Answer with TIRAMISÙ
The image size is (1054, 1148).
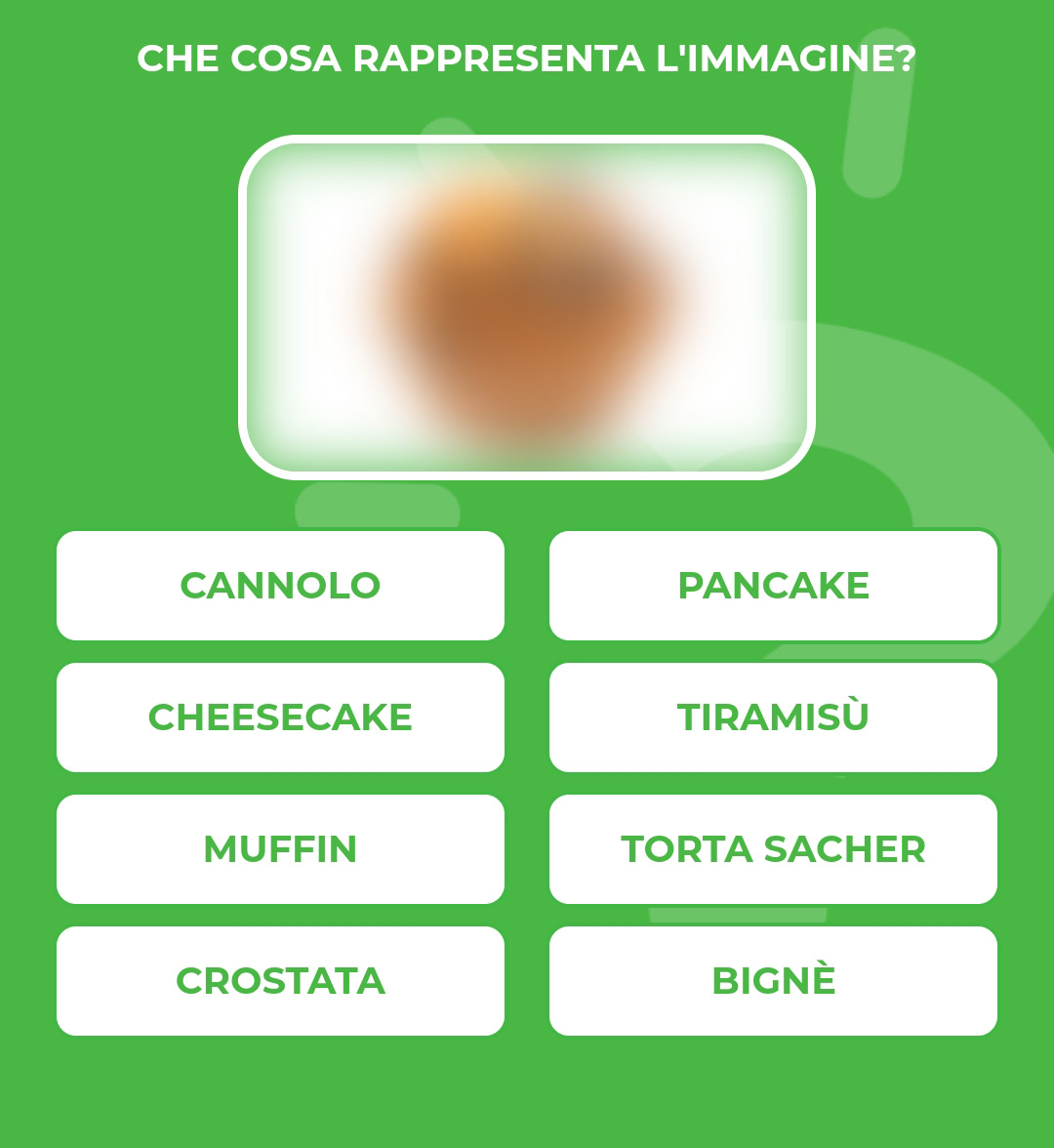(x=773, y=717)
